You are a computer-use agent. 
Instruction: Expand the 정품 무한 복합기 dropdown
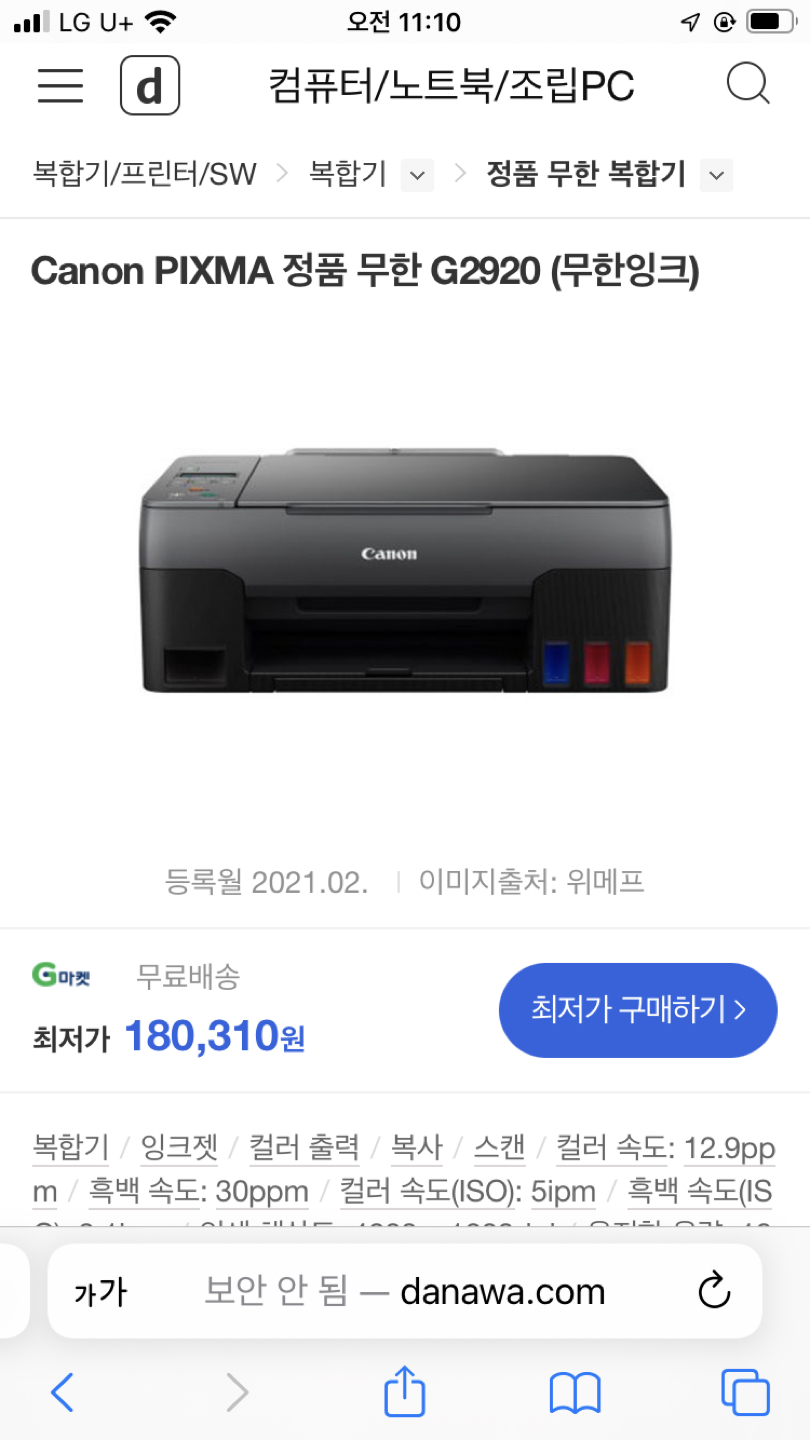click(x=716, y=174)
